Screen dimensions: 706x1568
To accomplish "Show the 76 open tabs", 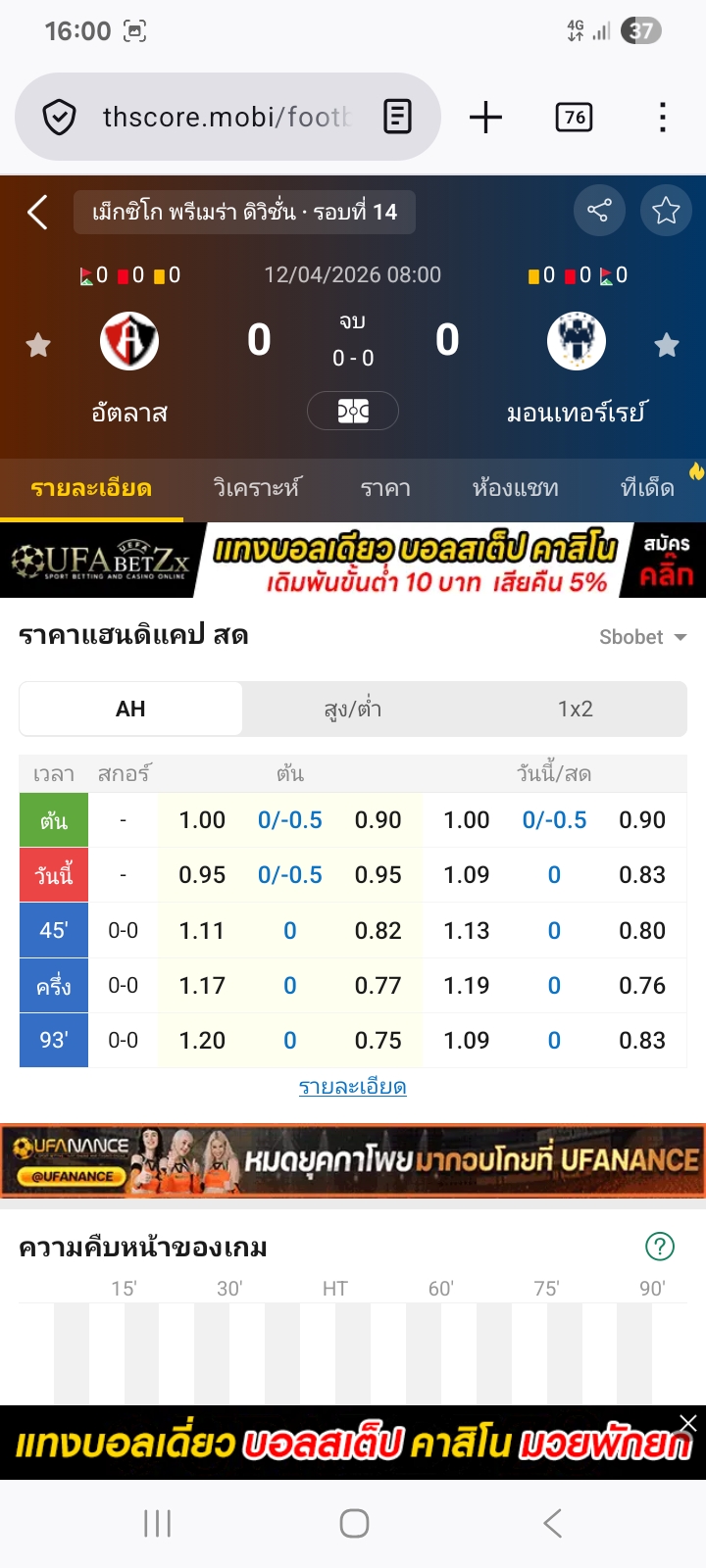I will point(575,118).
